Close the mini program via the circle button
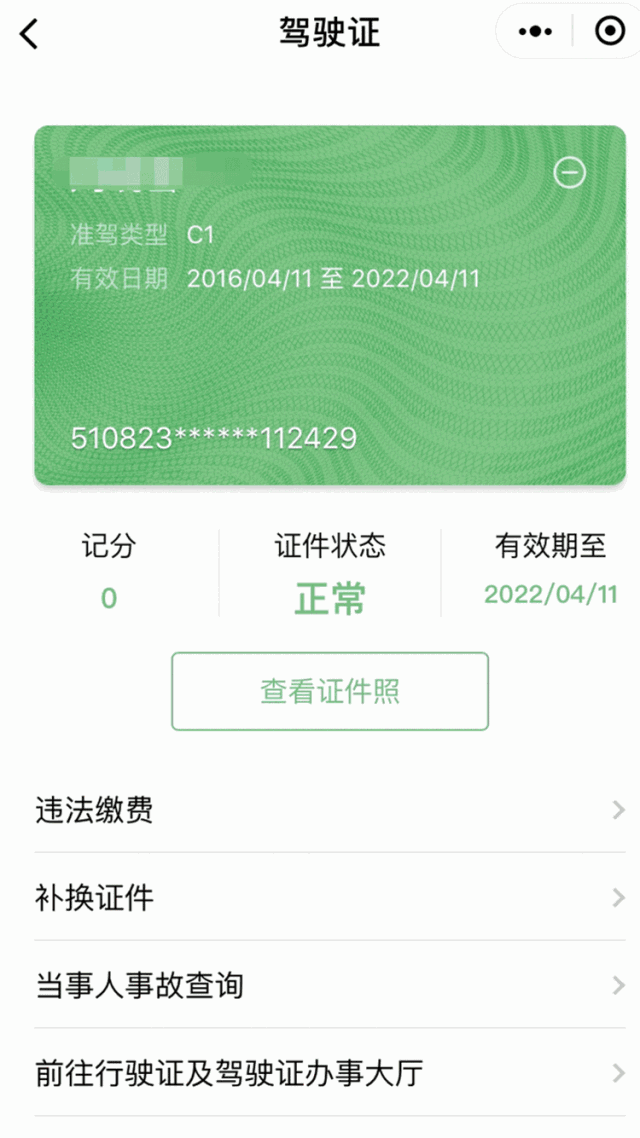640x1138 pixels. pos(608,32)
